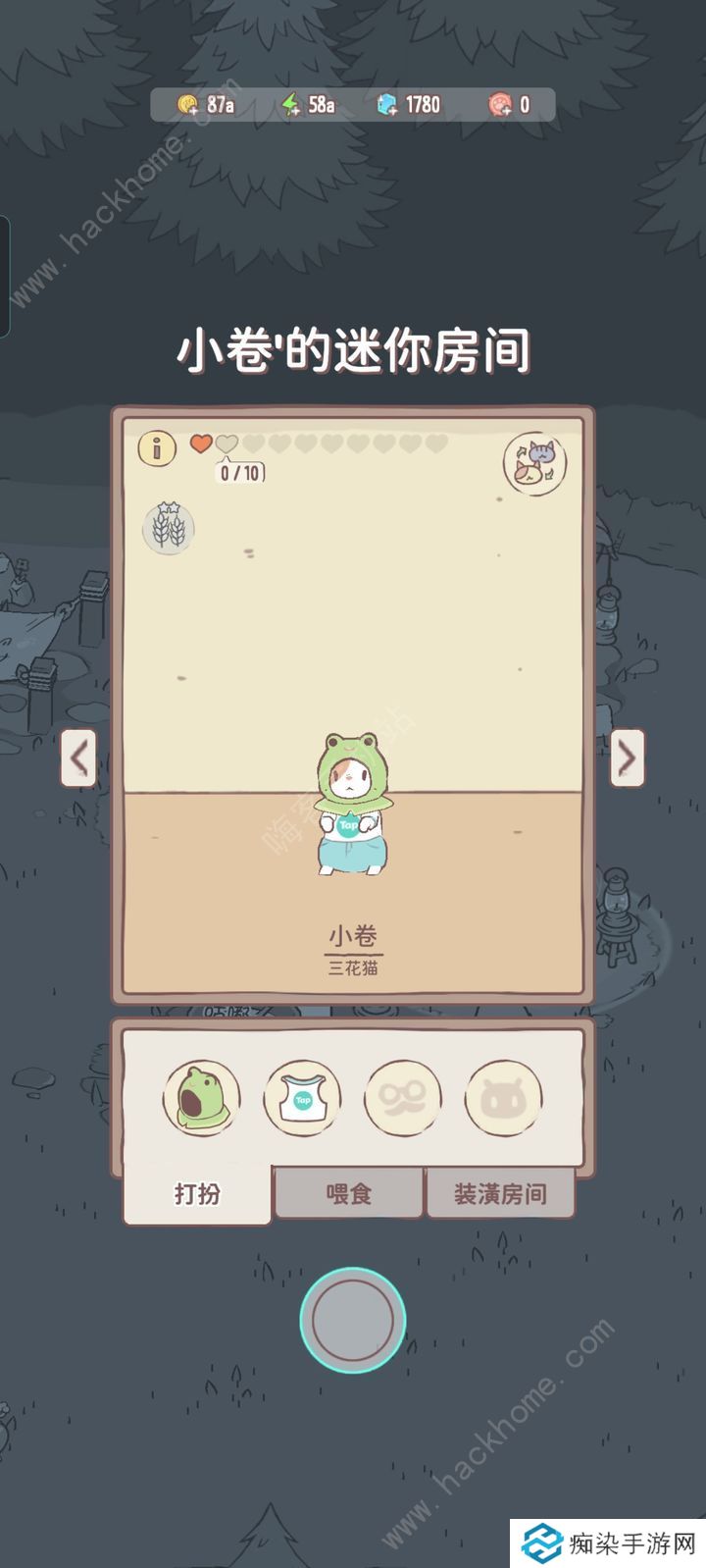Go to the previous cat's room
The image size is (706, 1568).
[79, 758]
